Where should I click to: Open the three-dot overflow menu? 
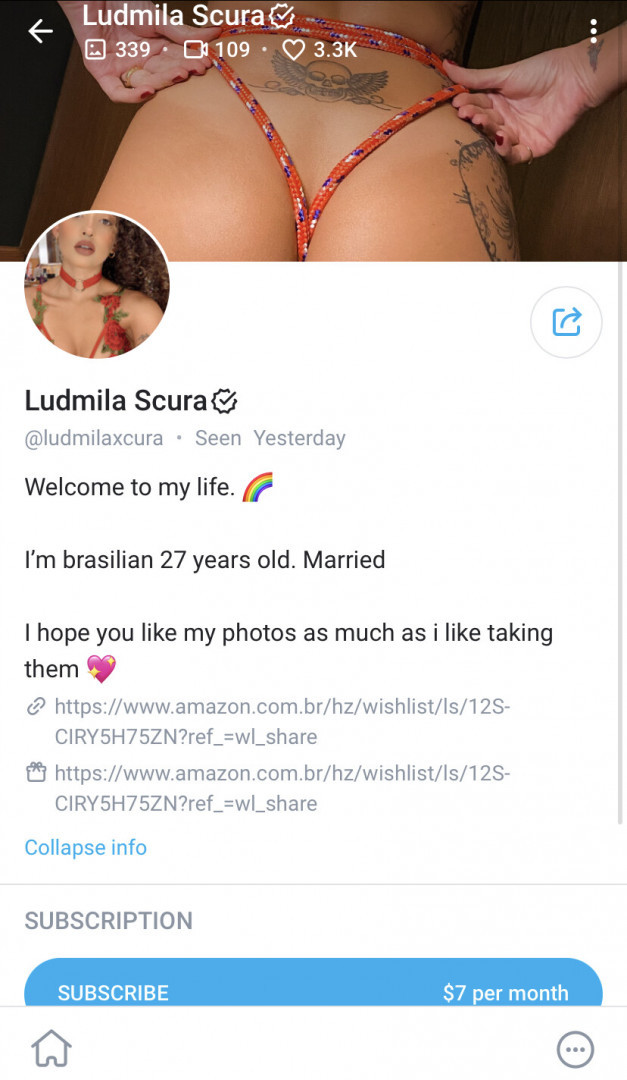(593, 31)
